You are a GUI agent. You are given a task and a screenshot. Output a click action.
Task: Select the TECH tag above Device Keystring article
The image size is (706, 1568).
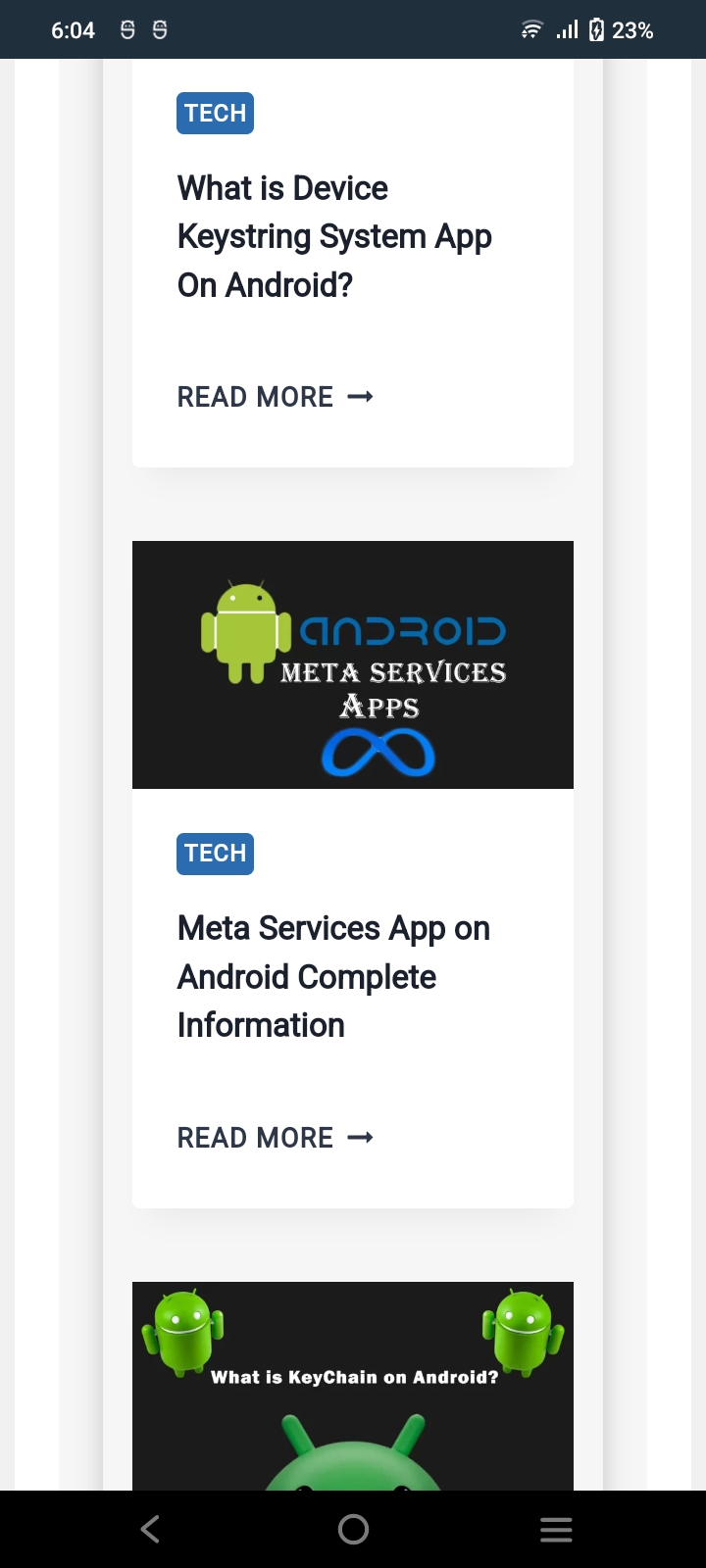[x=215, y=113]
